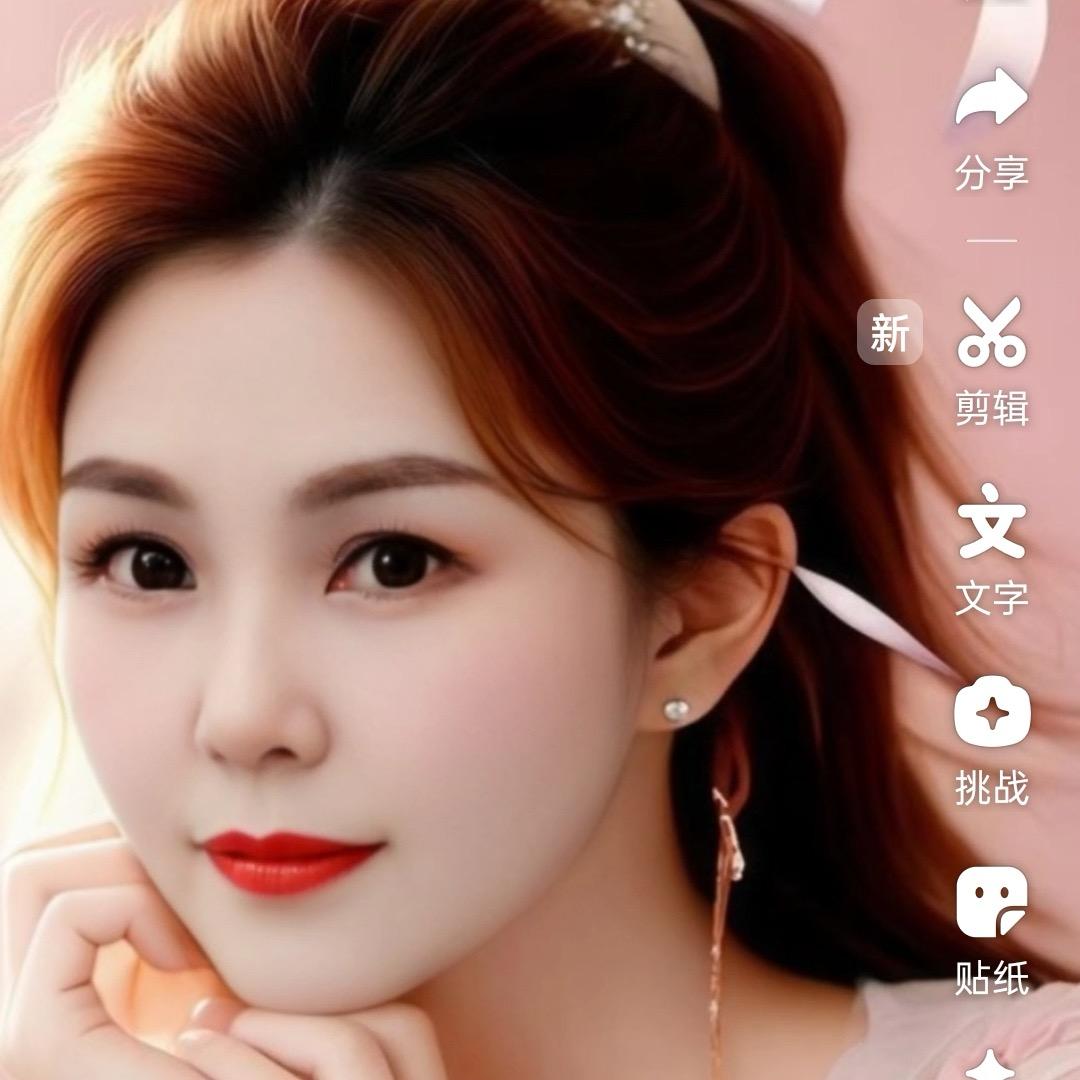
Task: Add text with the 文字 tool
Action: coord(991,522)
